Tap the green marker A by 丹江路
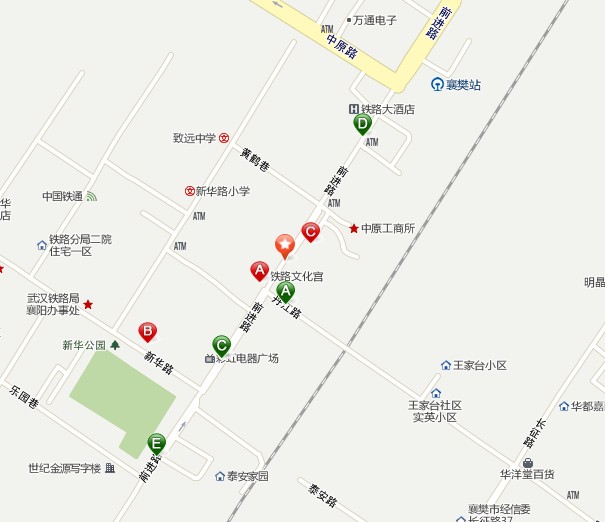Screen dimensions: 605x522 [x=286, y=292]
